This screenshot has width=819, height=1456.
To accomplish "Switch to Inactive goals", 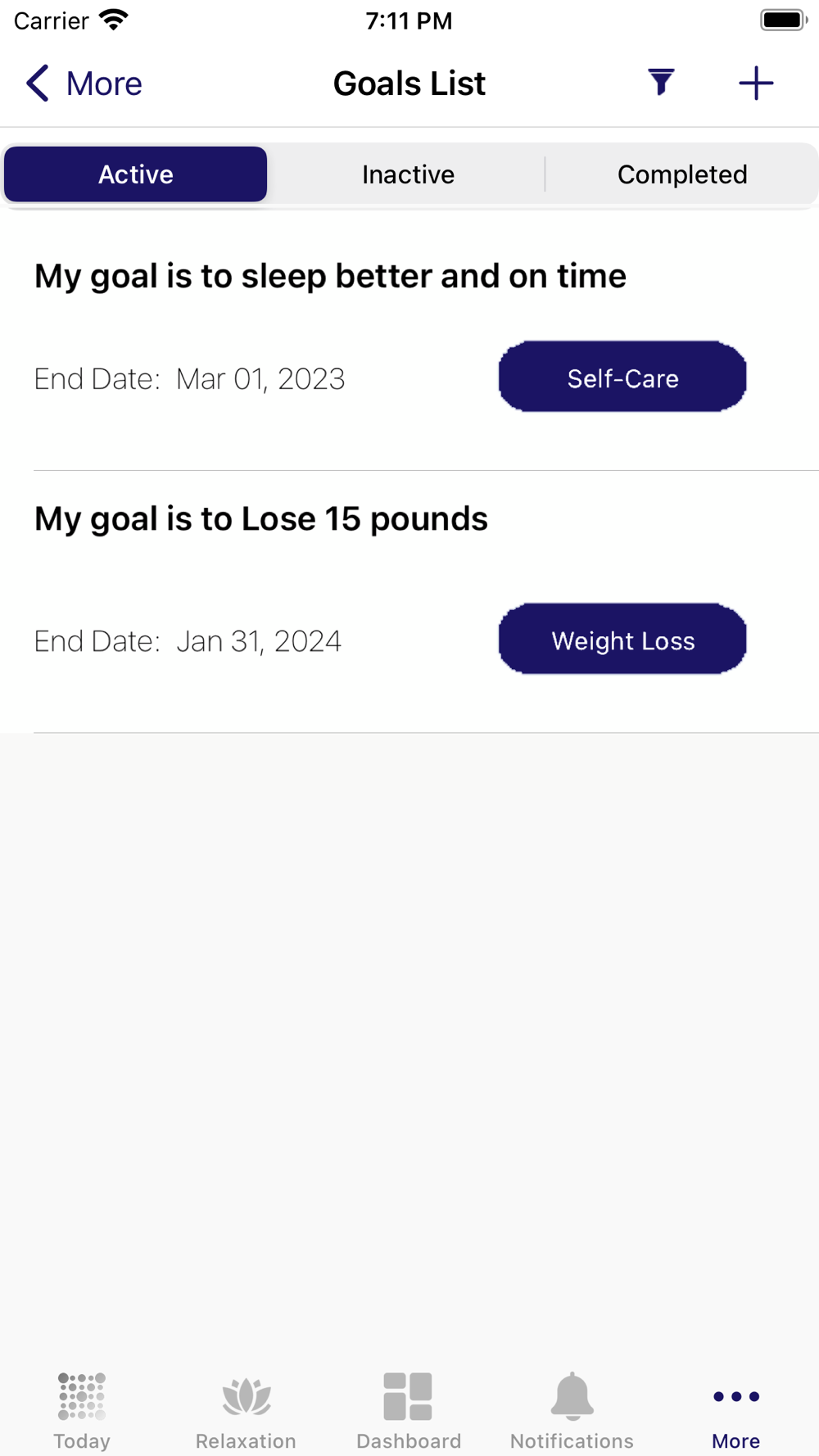I will [408, 174].
